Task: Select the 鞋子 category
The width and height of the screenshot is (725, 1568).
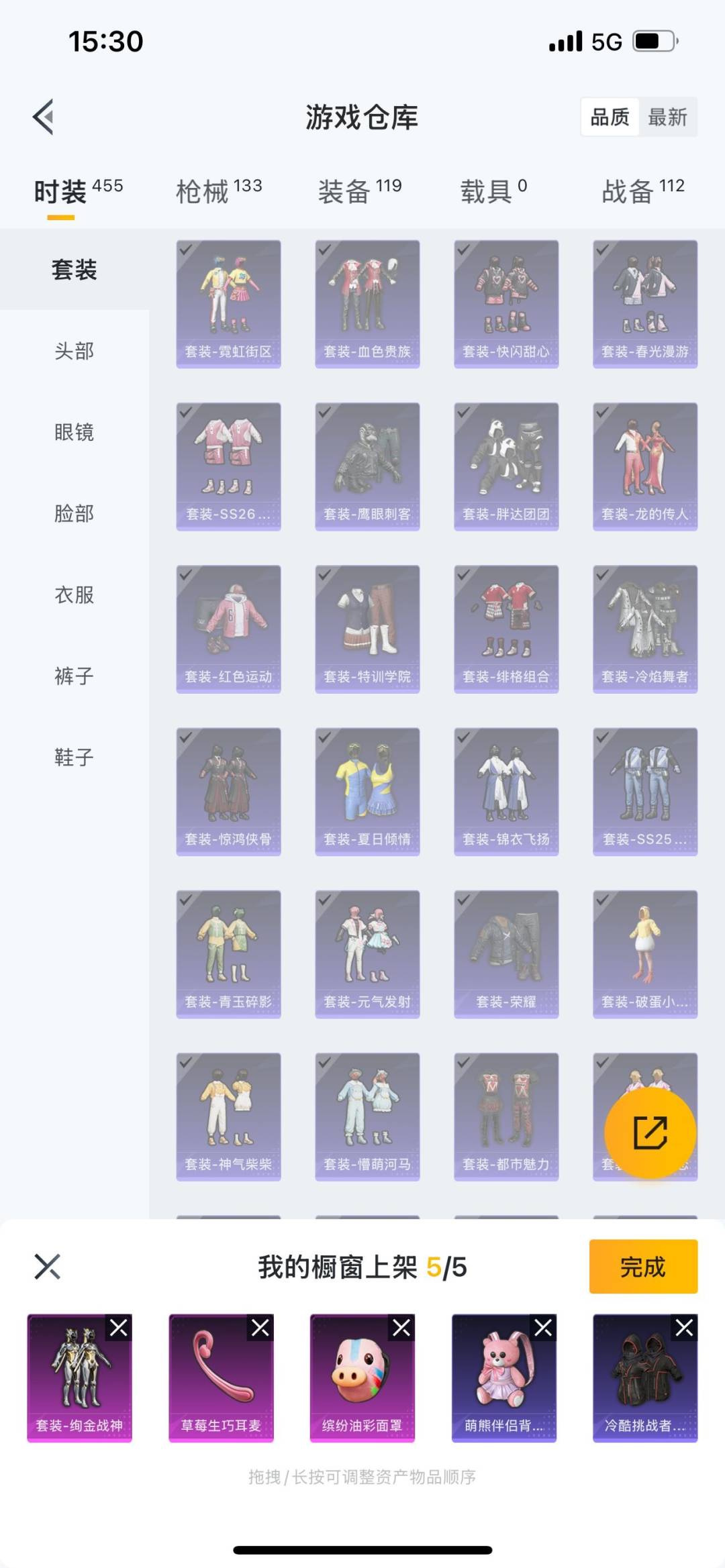Action: coord(74,757)
